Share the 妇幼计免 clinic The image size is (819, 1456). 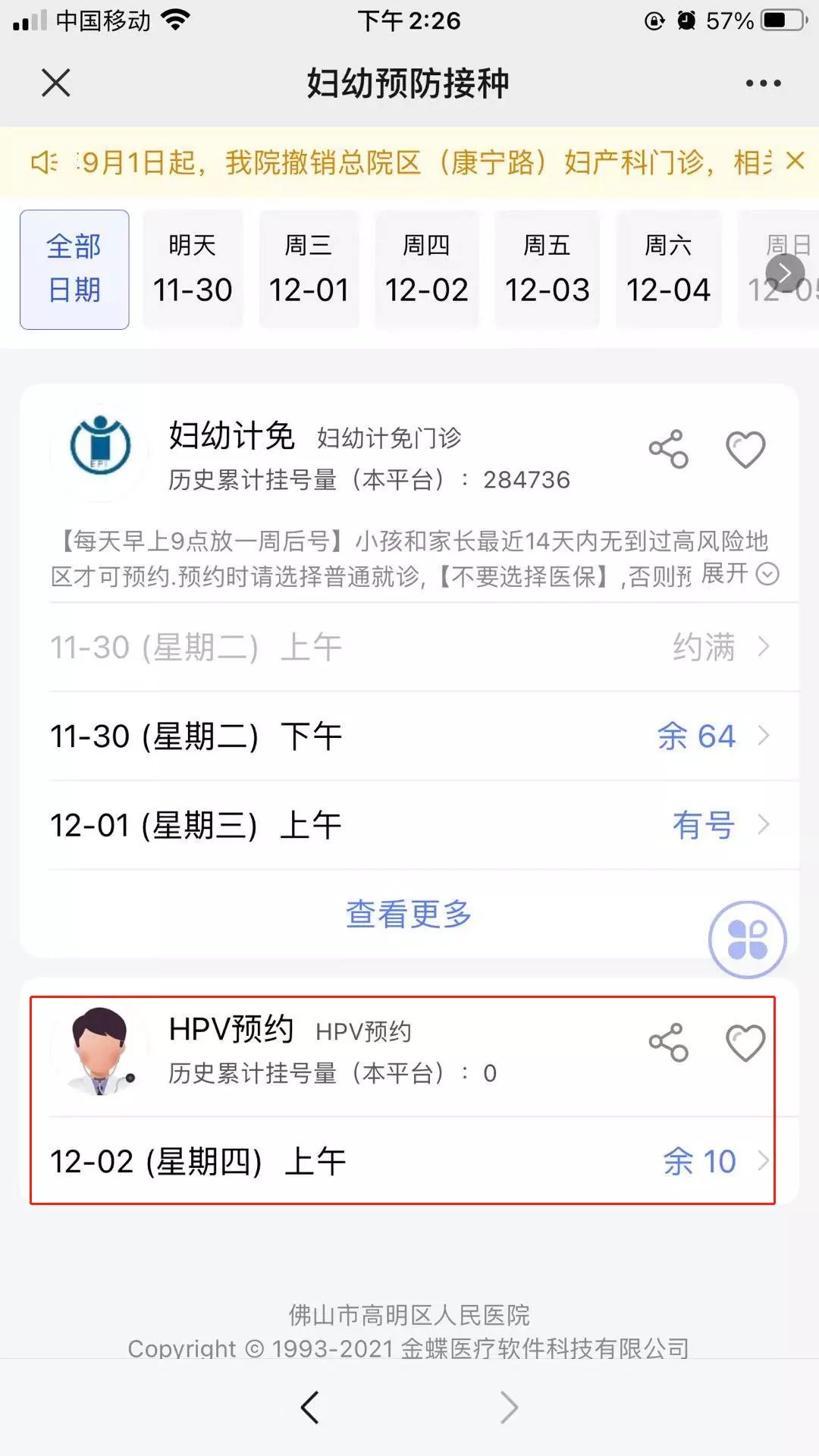coord(668,449)
